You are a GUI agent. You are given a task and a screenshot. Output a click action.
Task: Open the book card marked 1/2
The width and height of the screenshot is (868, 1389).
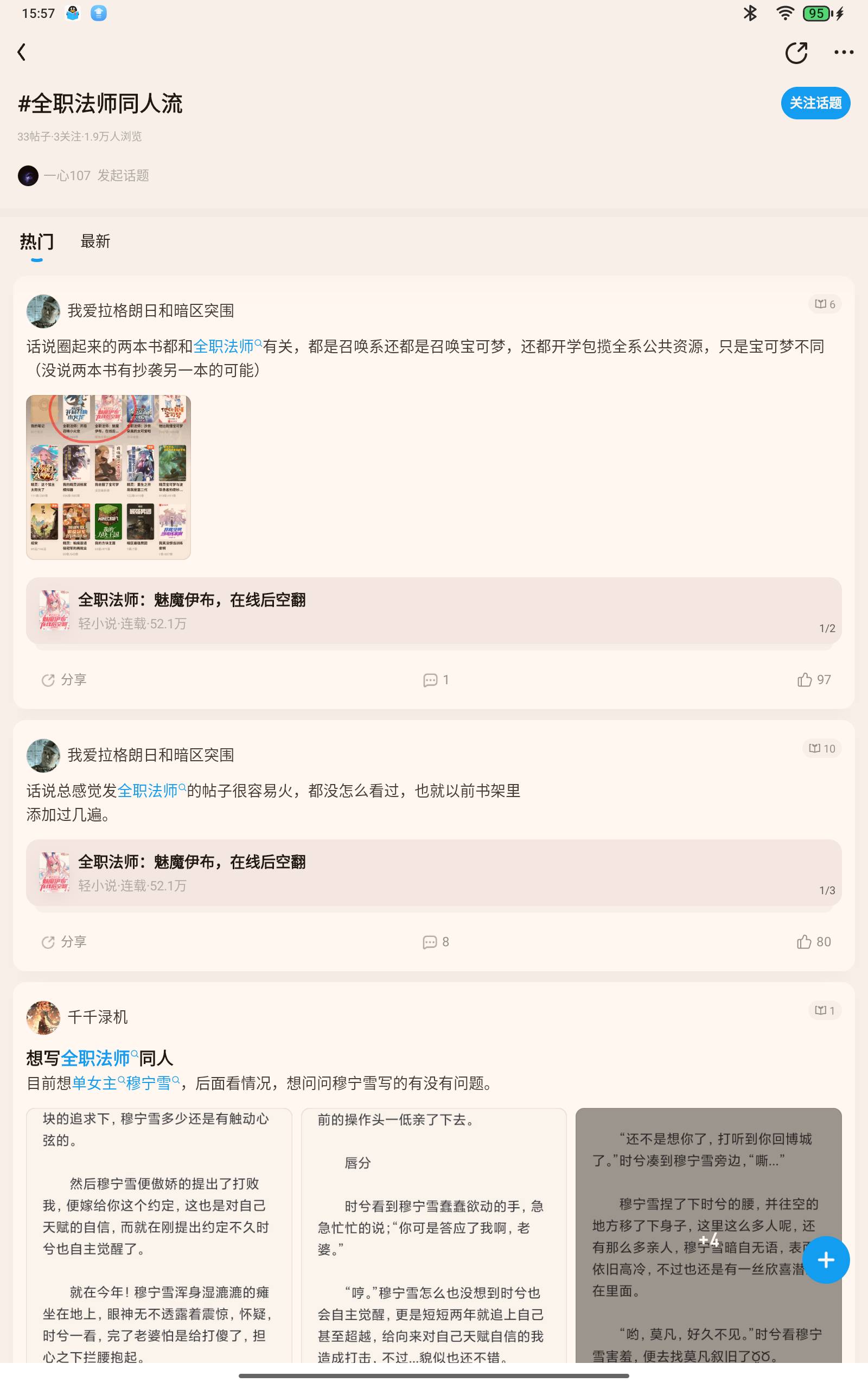(x=433, y=611)
